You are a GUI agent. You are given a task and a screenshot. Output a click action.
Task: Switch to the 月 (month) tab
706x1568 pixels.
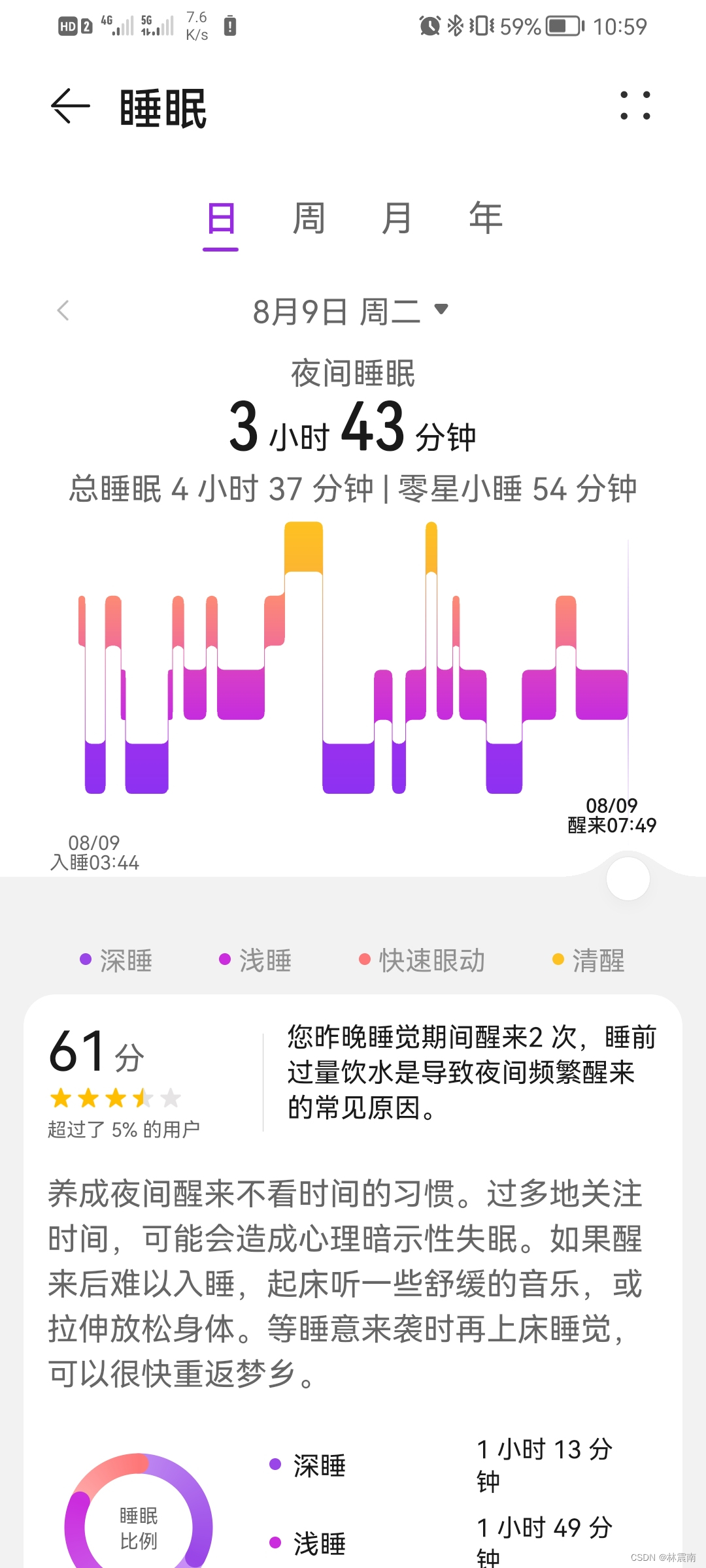point(396,218)
